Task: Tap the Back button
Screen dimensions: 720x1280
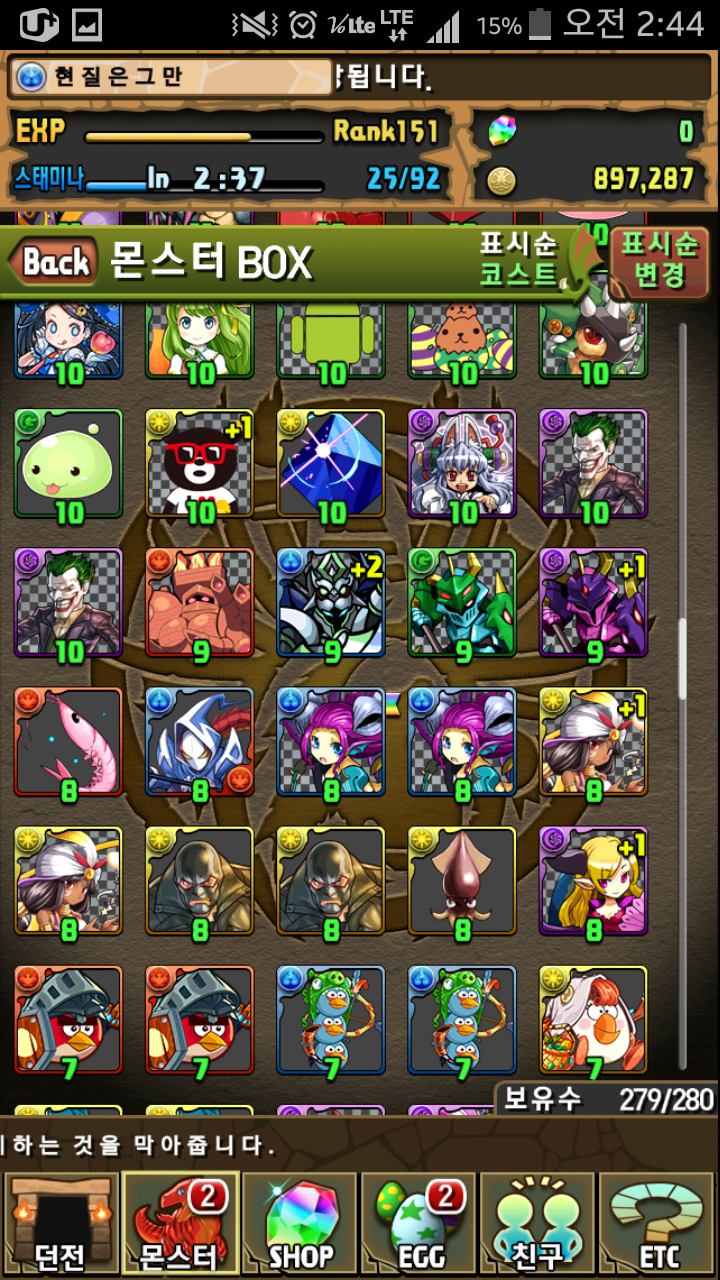Action: point(55,262)
